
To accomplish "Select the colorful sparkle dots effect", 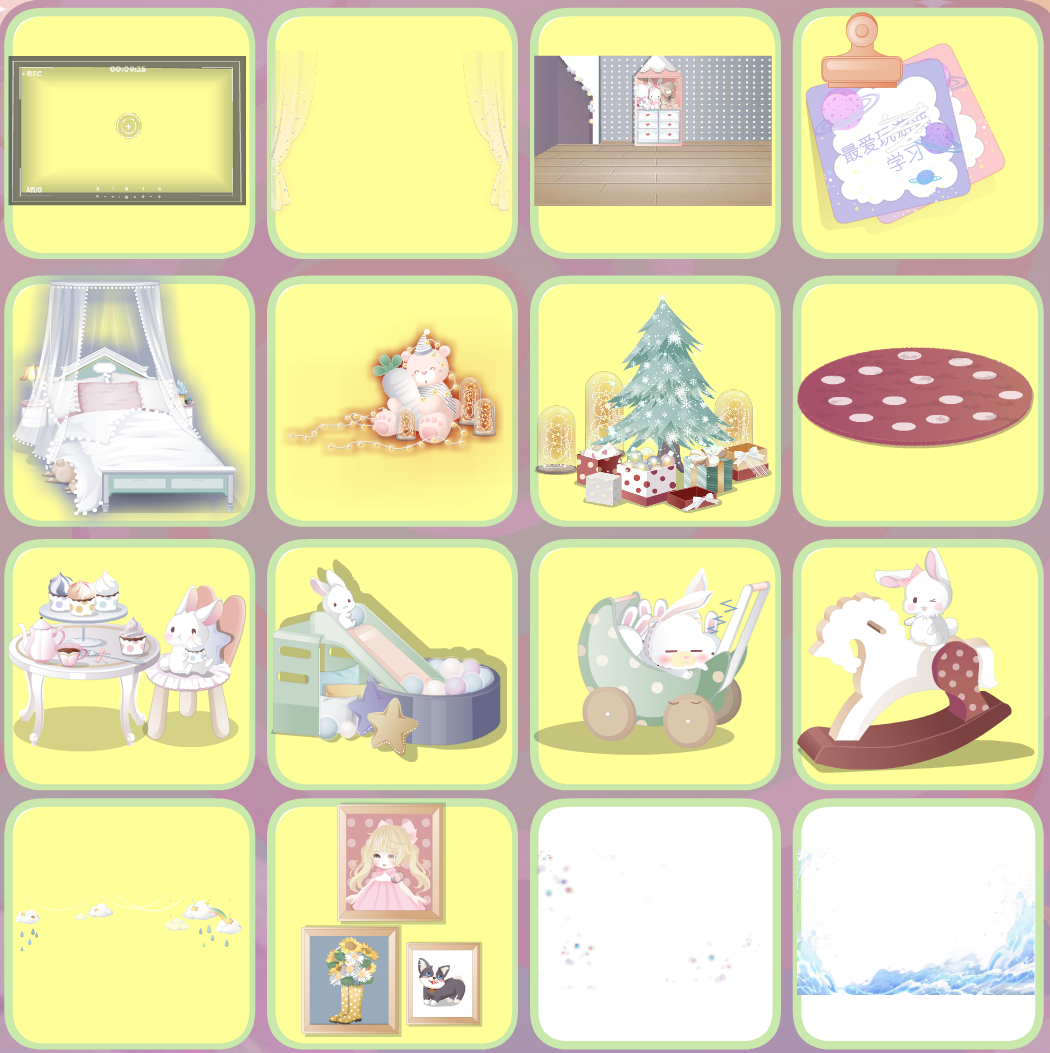I will click(x=654, y=922).
